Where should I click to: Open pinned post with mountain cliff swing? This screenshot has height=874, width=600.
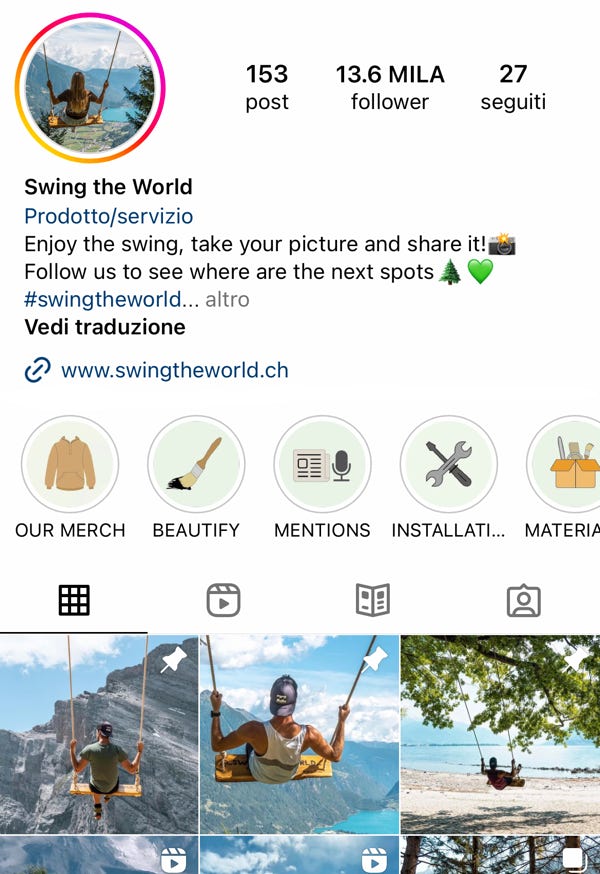click(x=99, y=734)
